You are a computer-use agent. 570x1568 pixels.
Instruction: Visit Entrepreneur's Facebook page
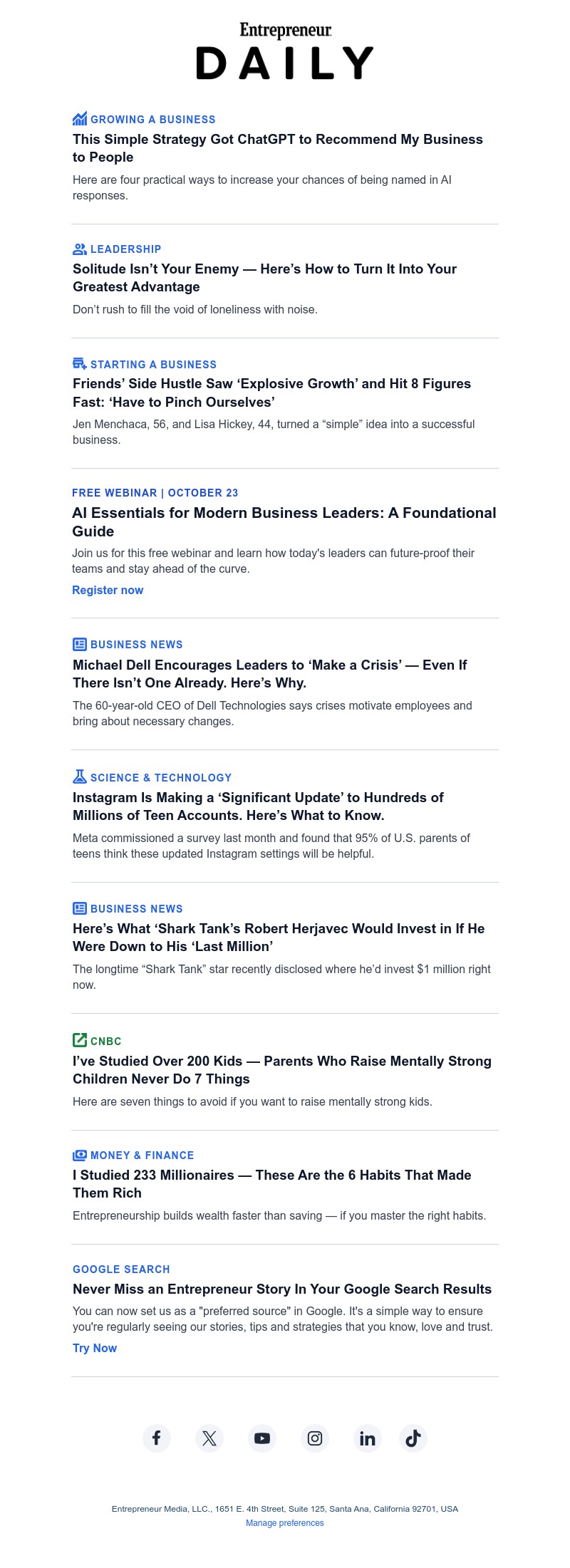pyautogui.click(x=157, y=1438)
